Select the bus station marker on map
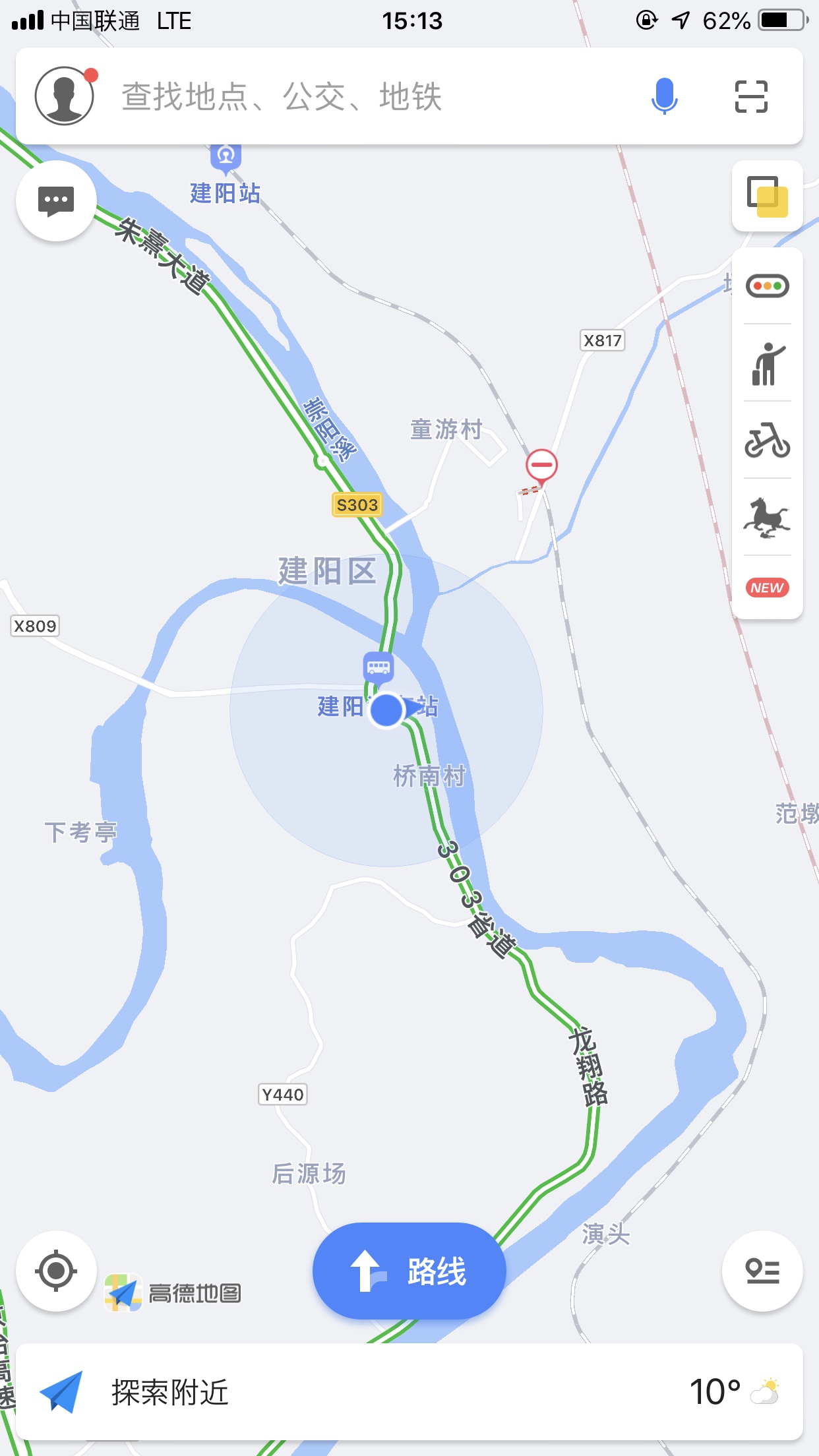This screenshot has width=819, height=1456. point(379,667)
